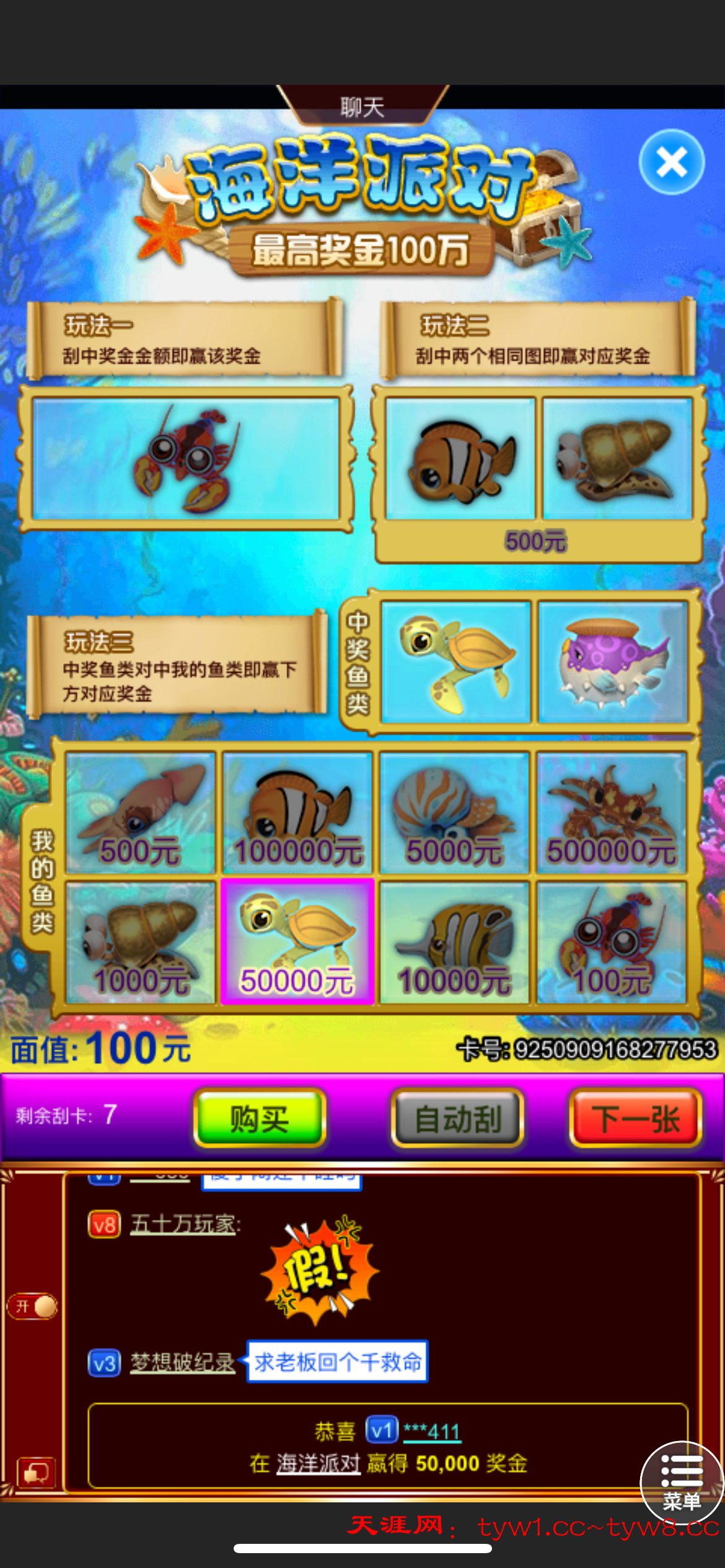Open the chat message icon at the bottom left
Image resolution: width=725 pixels, height=1568 pixels.
coord(36,1473)
